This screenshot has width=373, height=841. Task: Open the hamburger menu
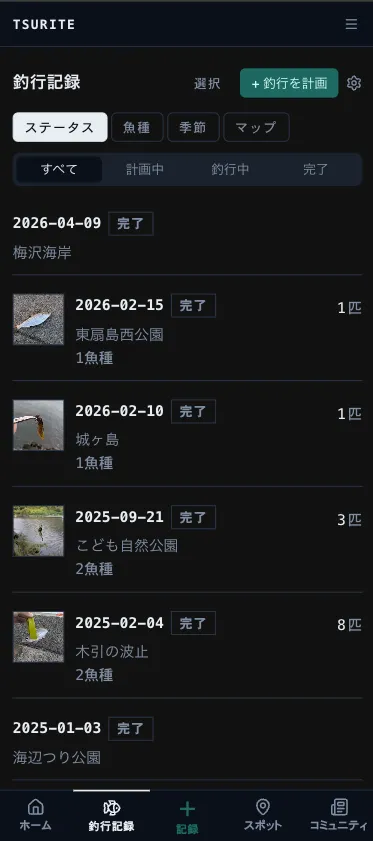pos(351,24)
